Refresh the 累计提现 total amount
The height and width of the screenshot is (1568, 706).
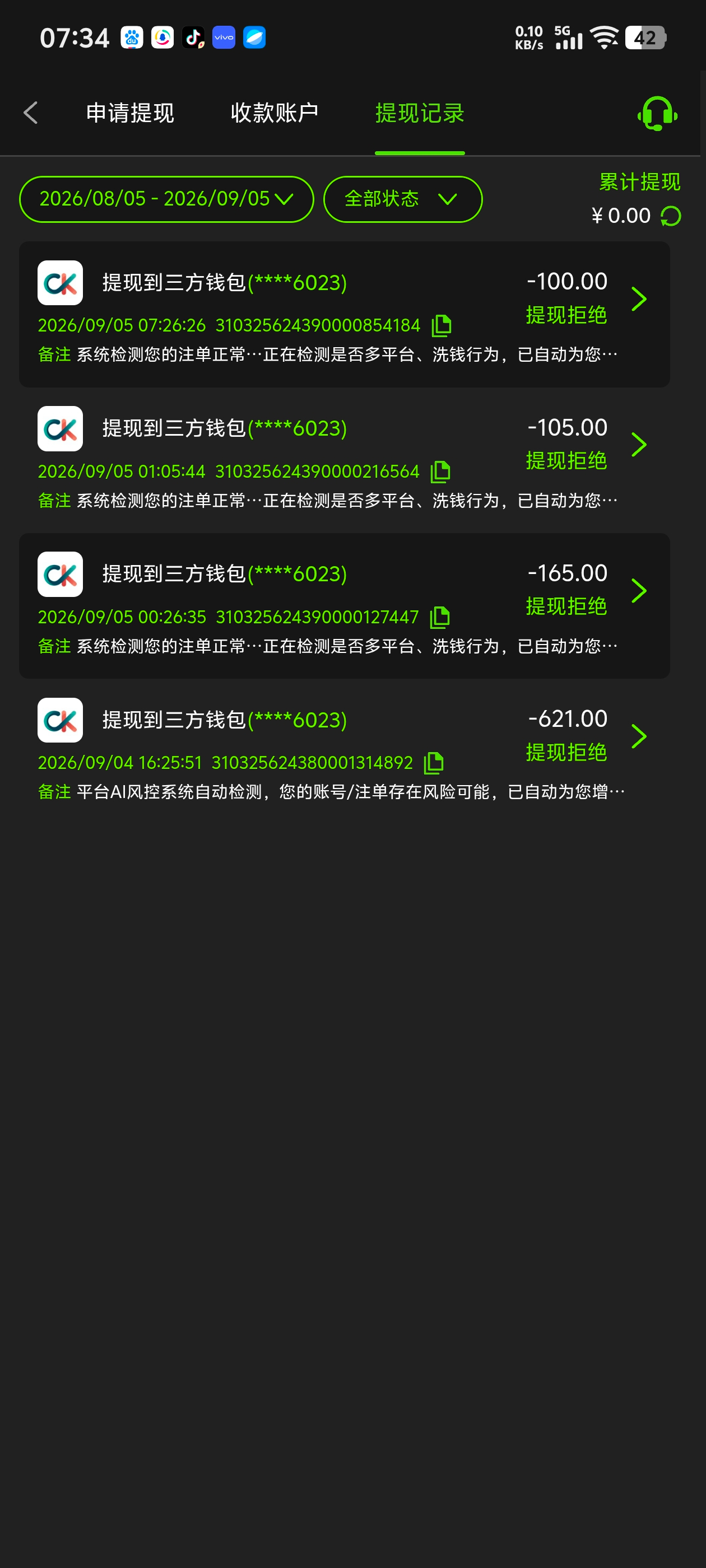coord(671,216)
